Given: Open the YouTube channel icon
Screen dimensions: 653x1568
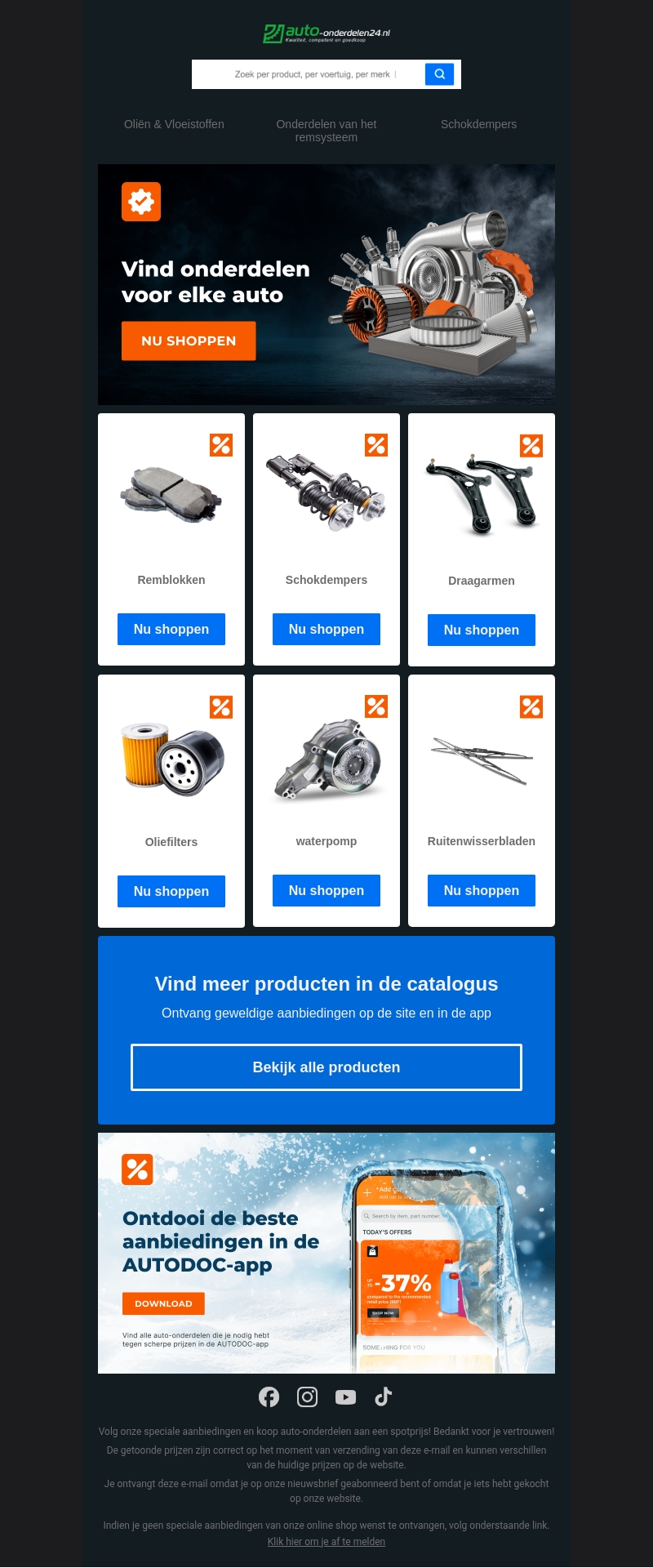Looking at the screenshot, I should [x=345, y=1396].
